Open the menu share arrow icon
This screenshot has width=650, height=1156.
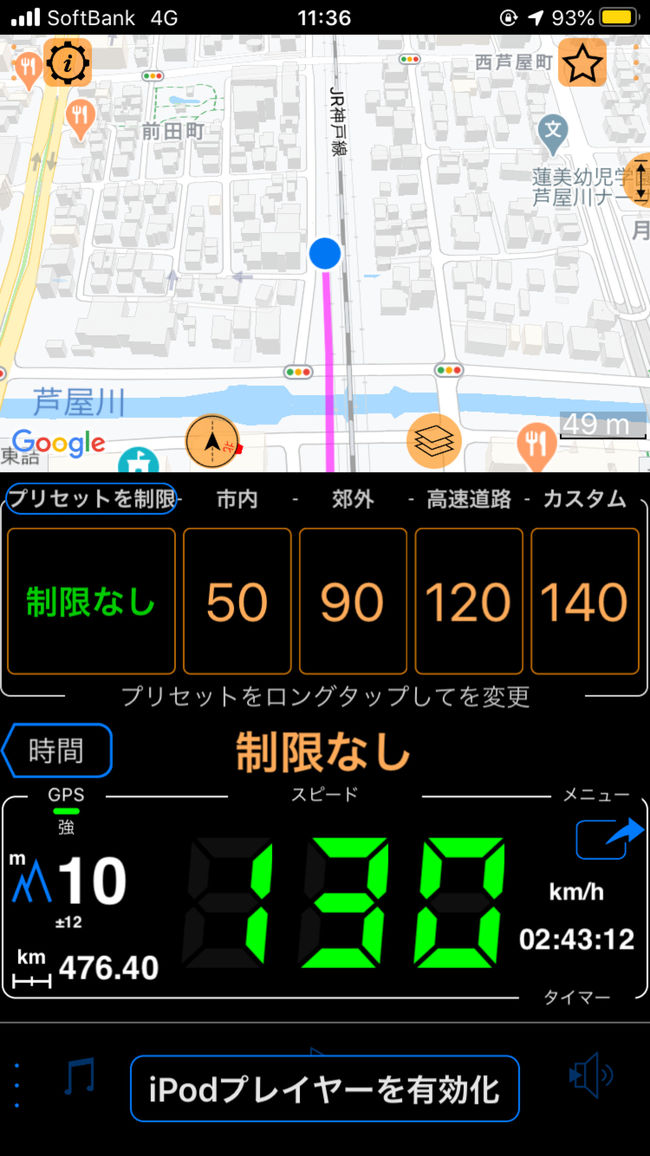(609, 838)
